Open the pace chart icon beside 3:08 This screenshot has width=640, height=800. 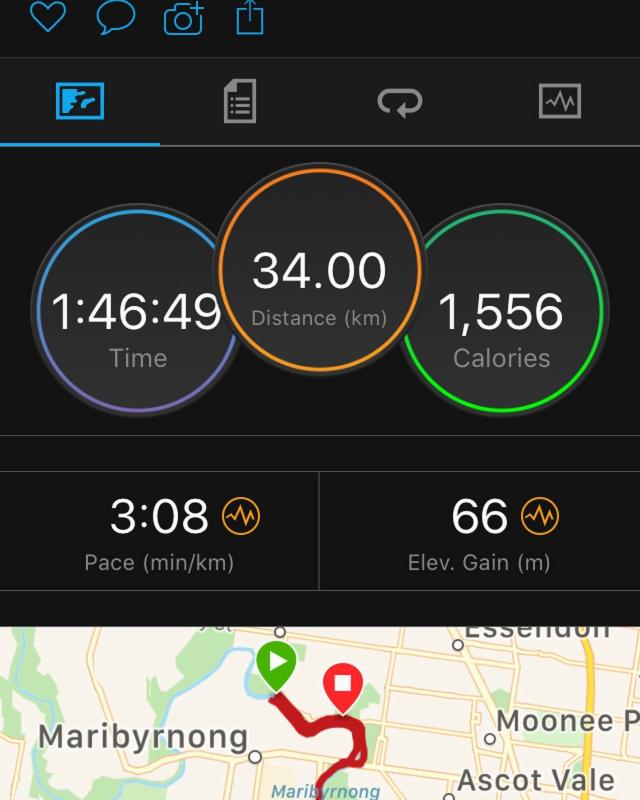tap(240, 517)
